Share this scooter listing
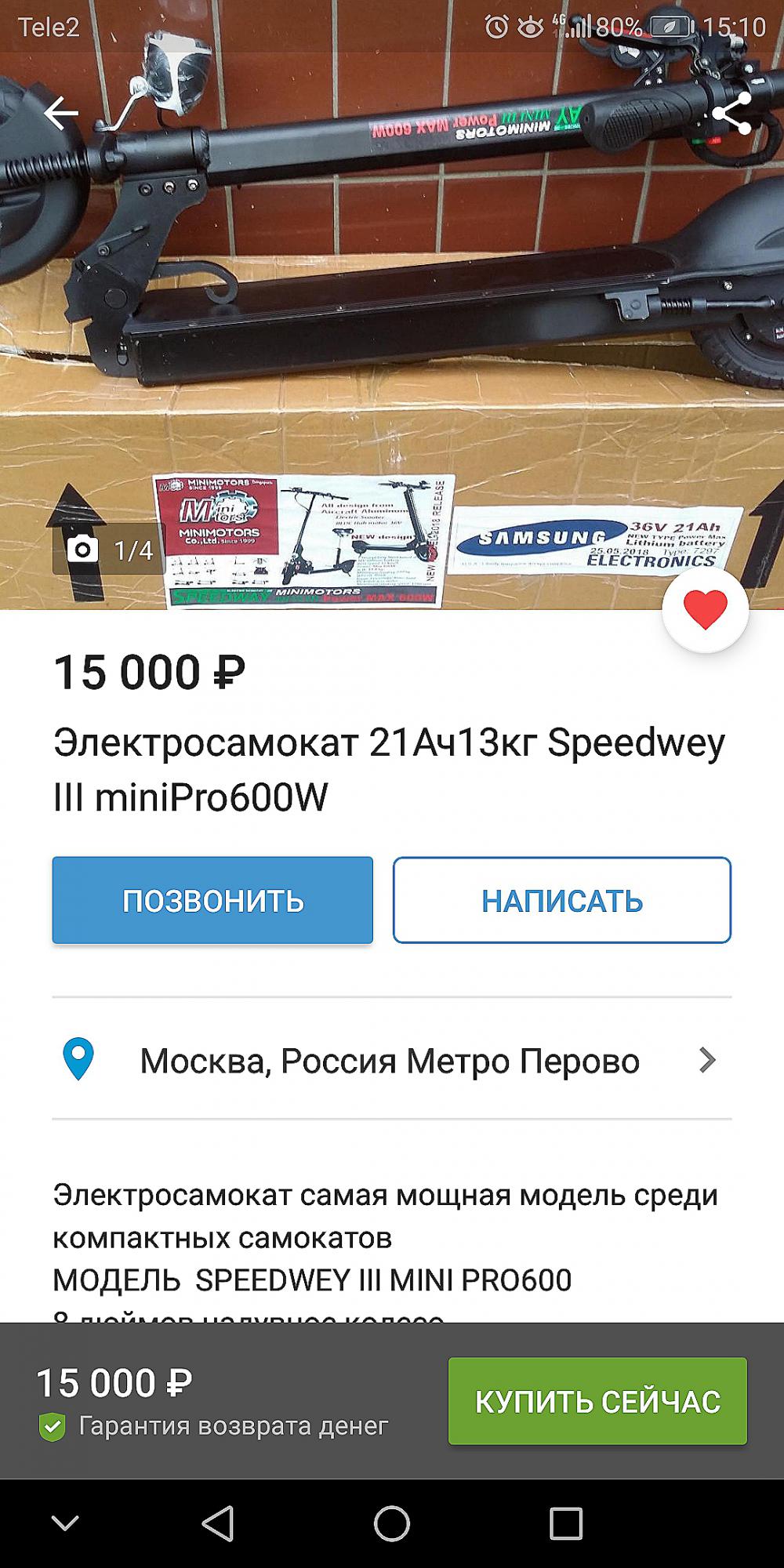 pos(731,114)
